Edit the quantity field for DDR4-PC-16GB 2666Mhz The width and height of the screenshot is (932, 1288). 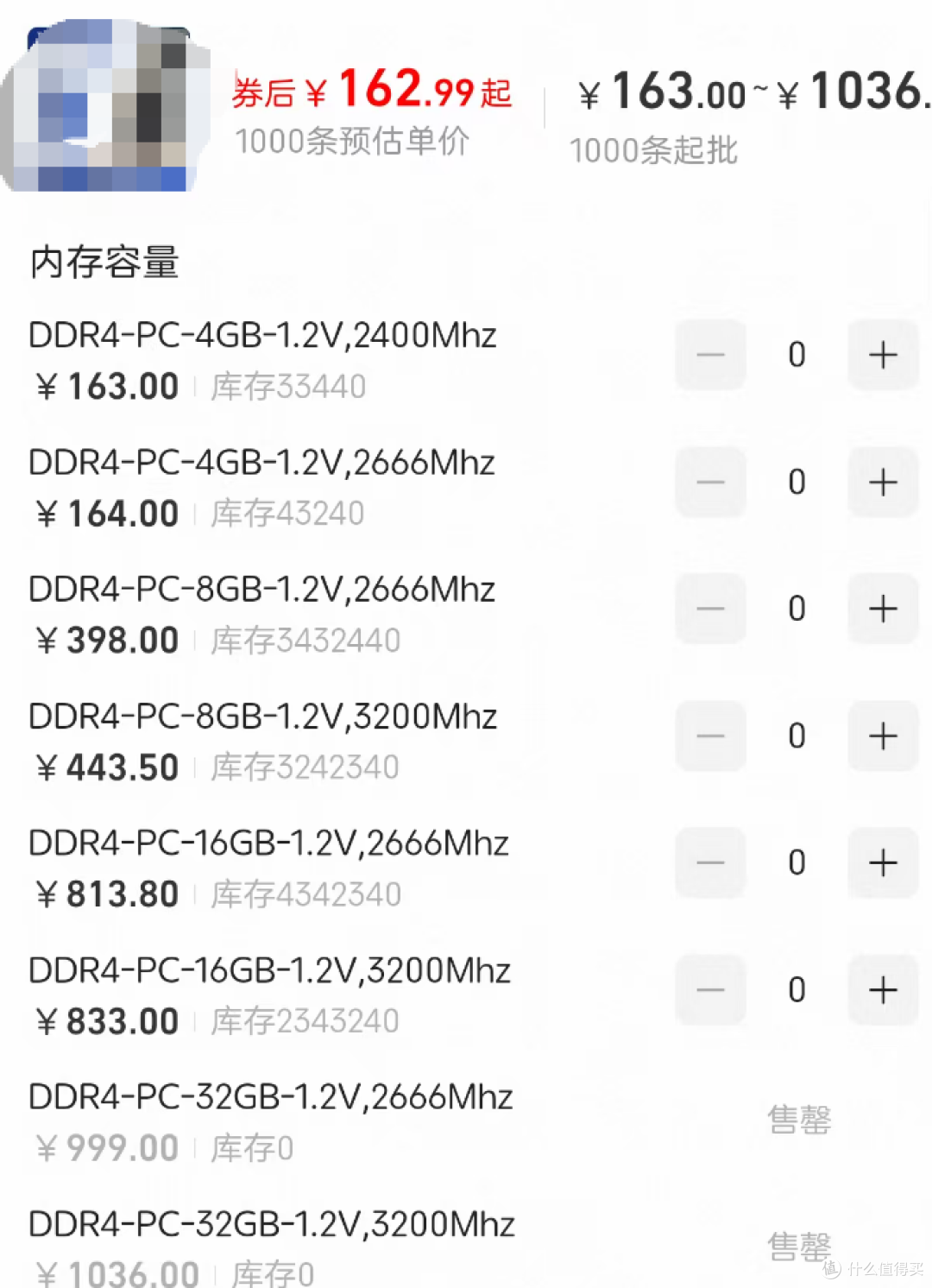[x=797, y=862]
